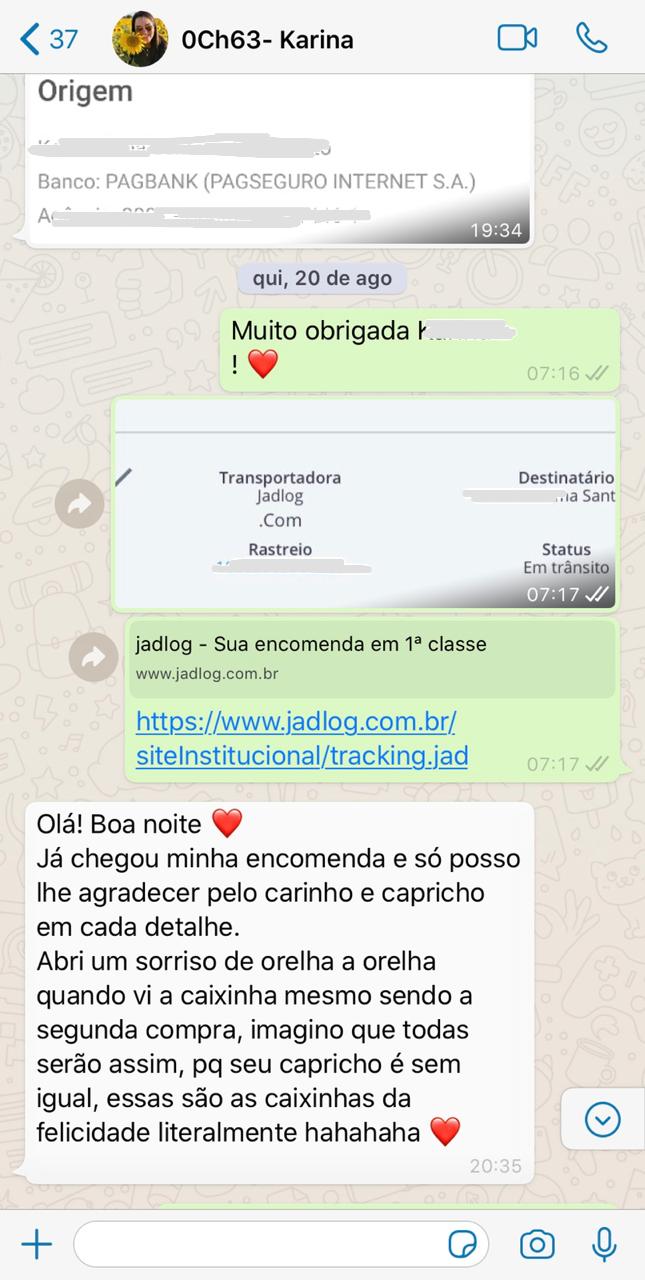Screen dimensions: 645x1280
Task: Open the Jadlog shipping status image
Action: point(365,504)
